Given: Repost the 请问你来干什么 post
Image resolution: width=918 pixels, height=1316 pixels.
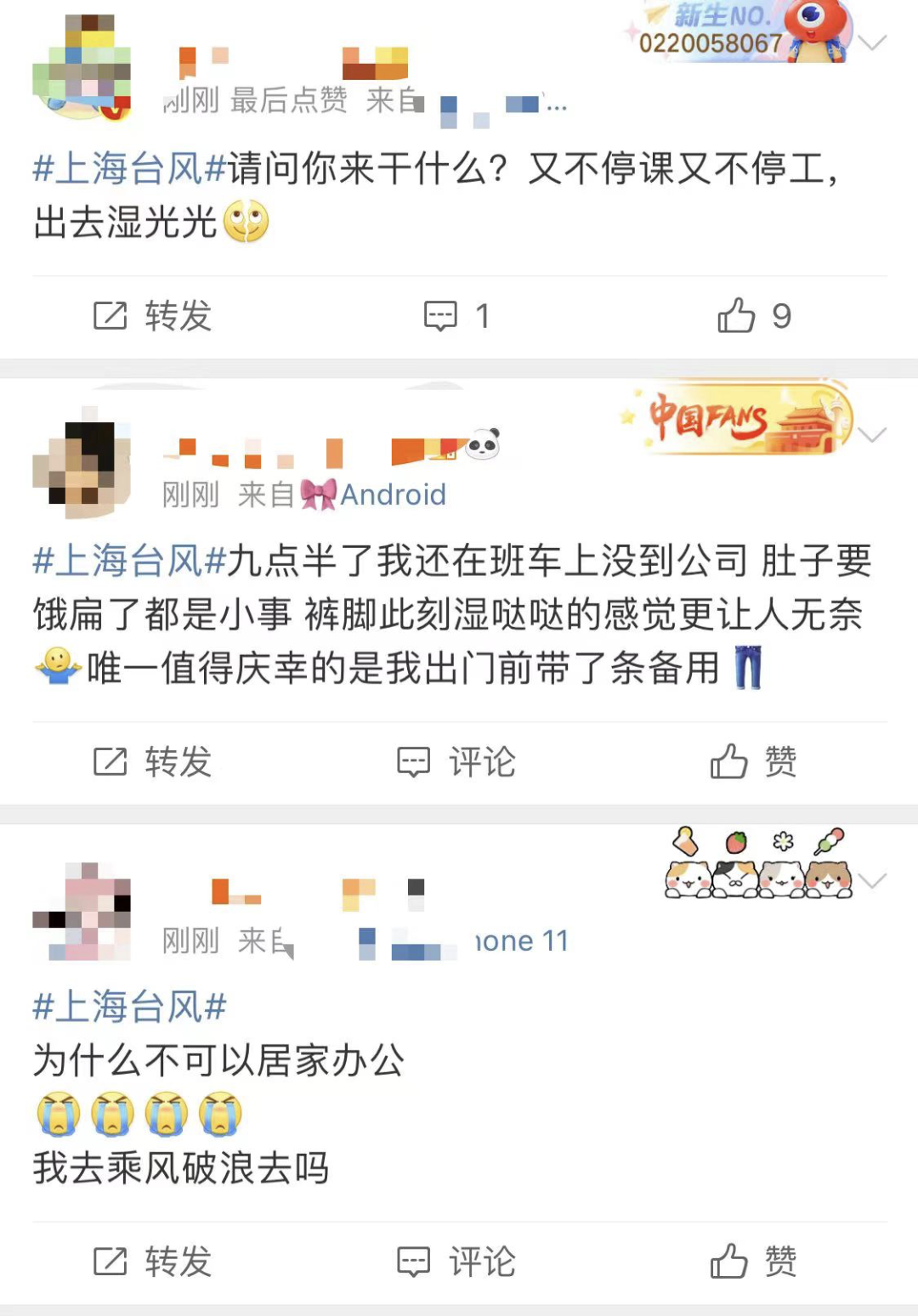Looking at the screenshot, I should [x=152, y=316].
